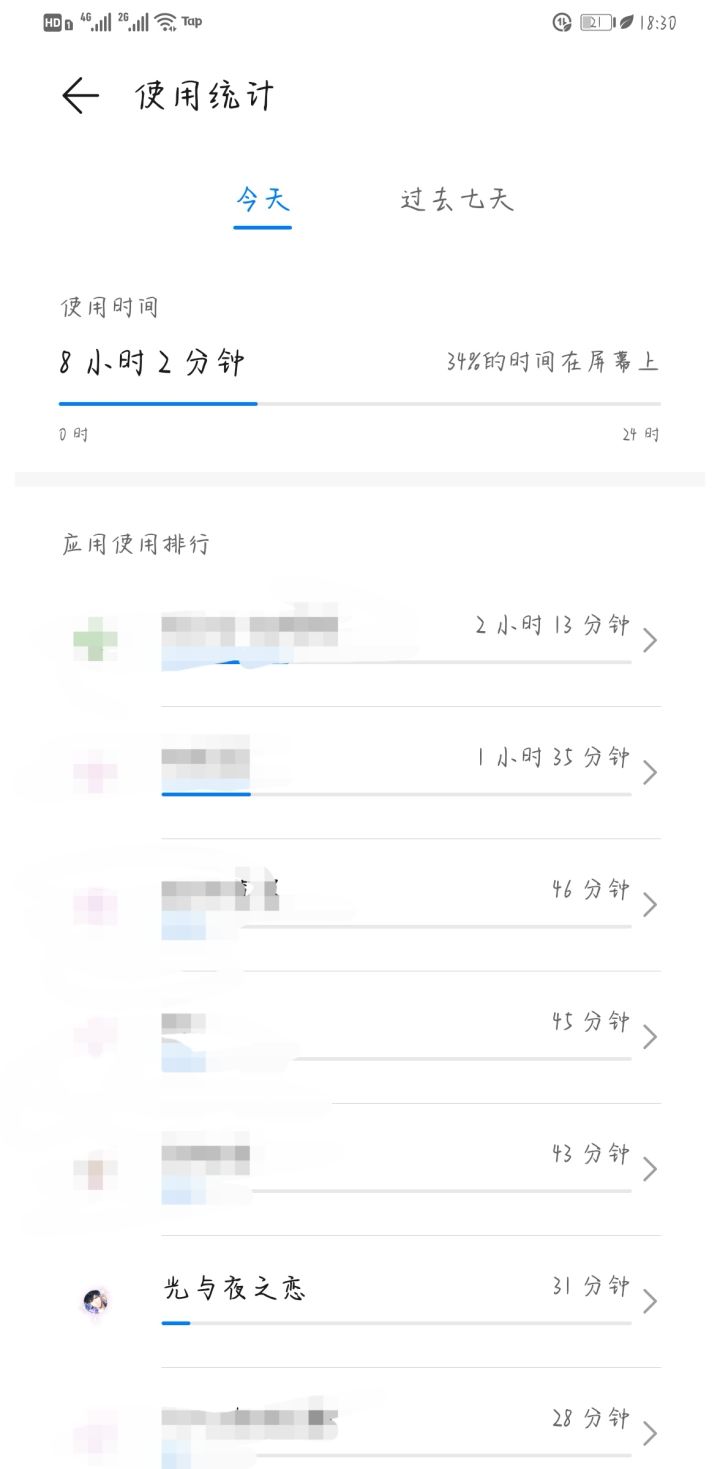
Task: Go back from 使用统计
Action: point(80,96)
